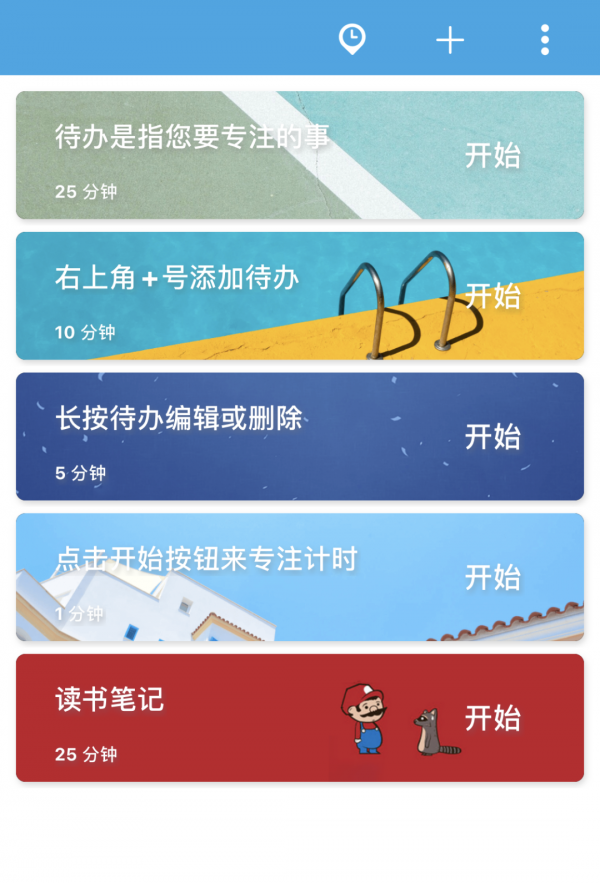Tap 开始 on 右上角+号添加待办

pos(492,296)
